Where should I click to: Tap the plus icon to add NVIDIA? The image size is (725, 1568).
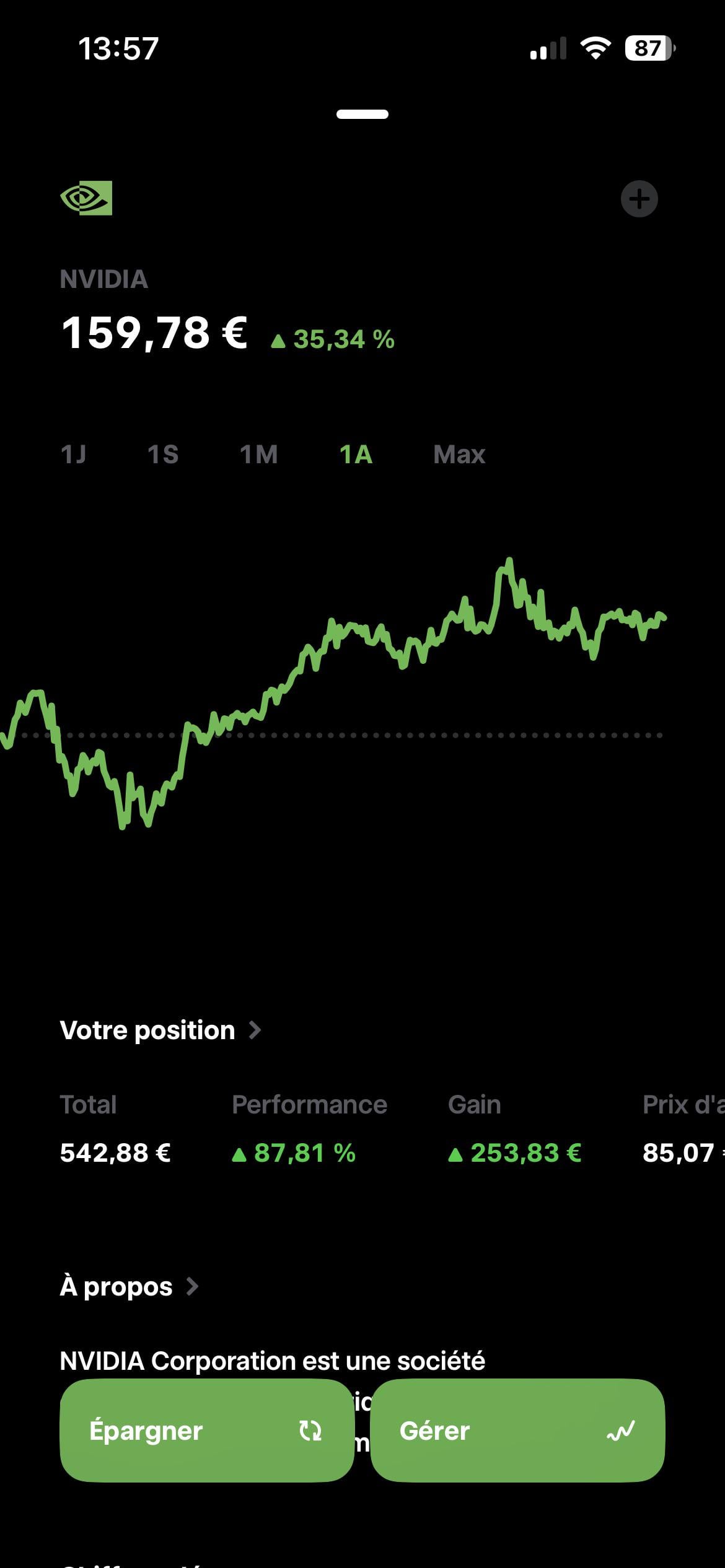639,199
